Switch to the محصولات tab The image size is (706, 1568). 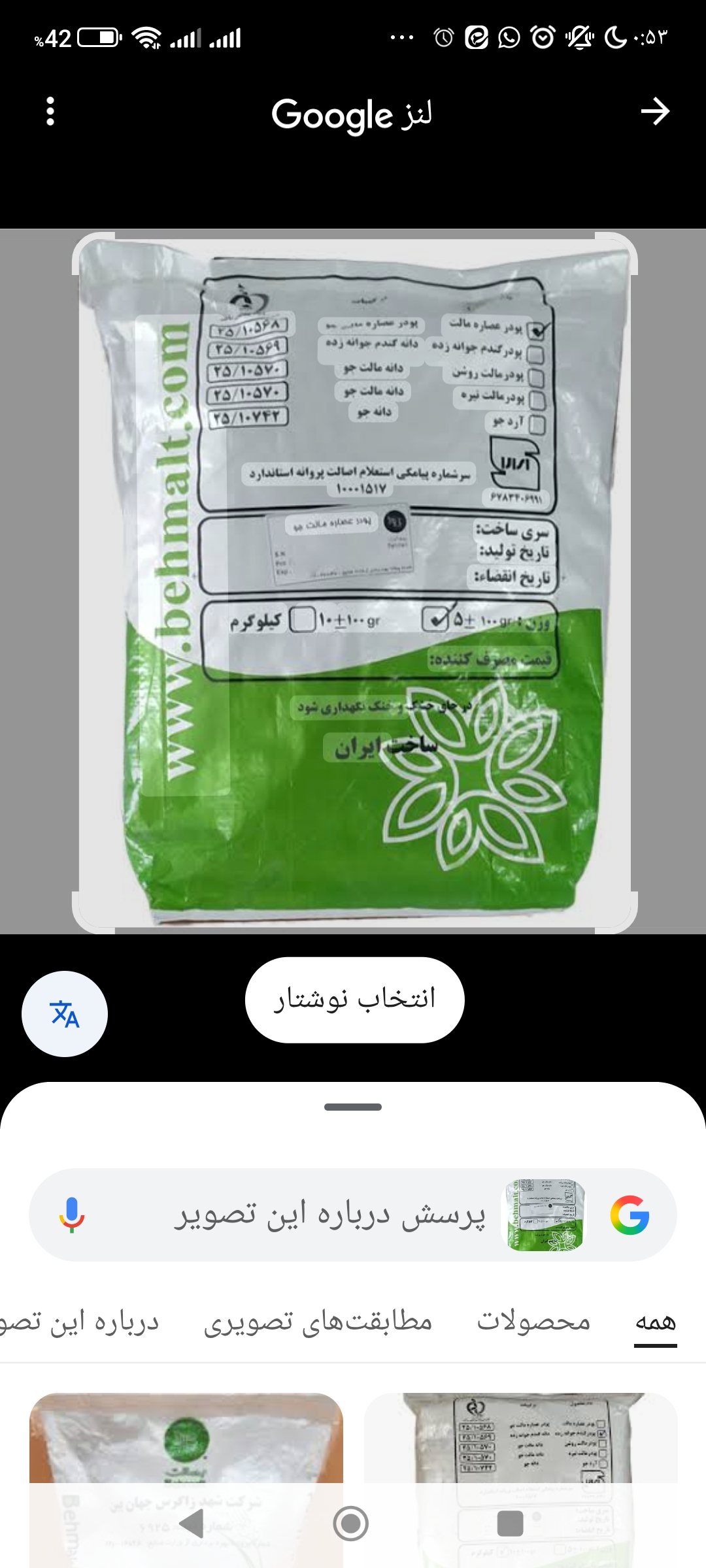pos(533,1321)
